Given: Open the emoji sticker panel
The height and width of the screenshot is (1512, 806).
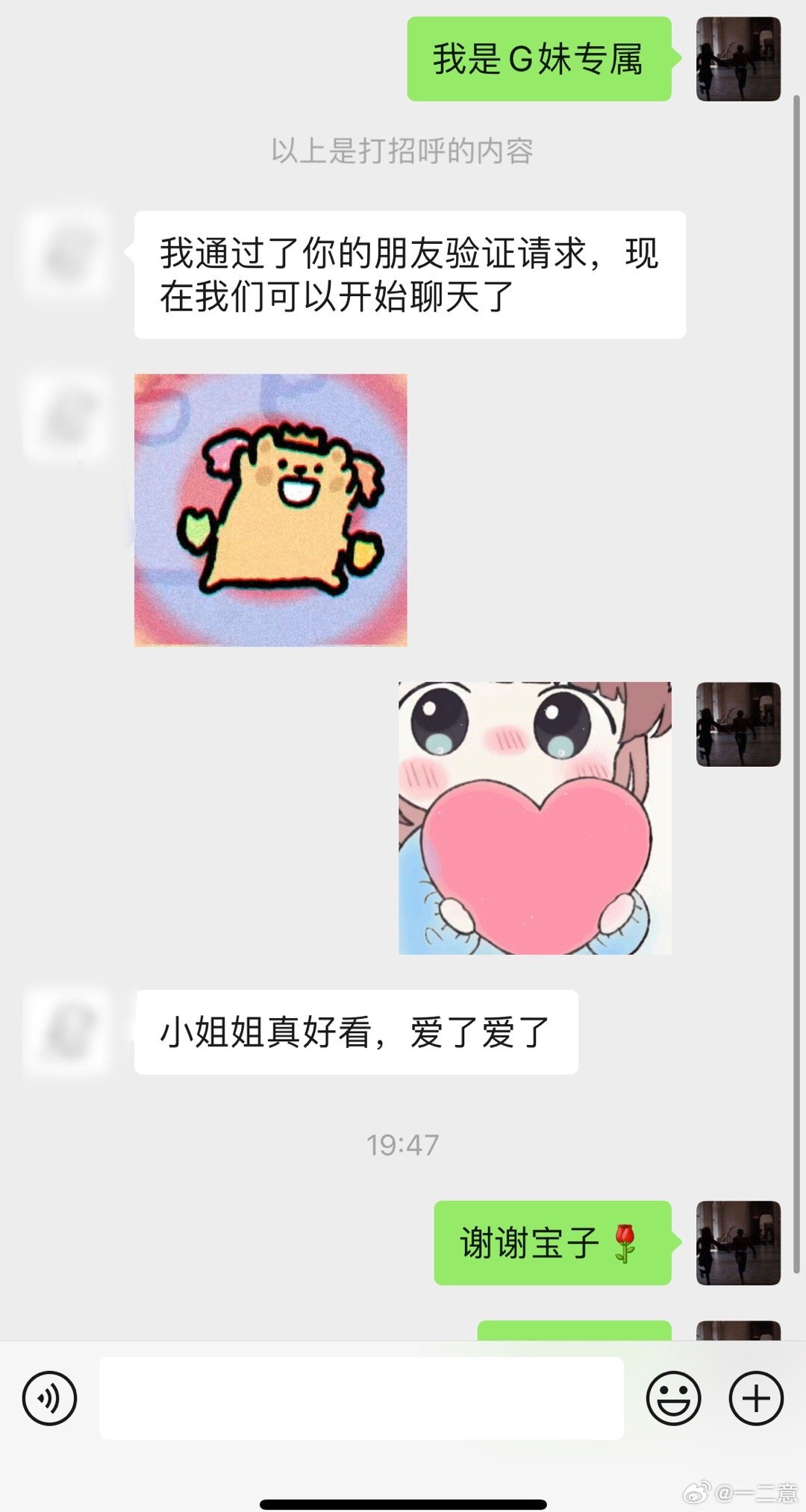Looking at the screenshot, I should click(673, 1398).
